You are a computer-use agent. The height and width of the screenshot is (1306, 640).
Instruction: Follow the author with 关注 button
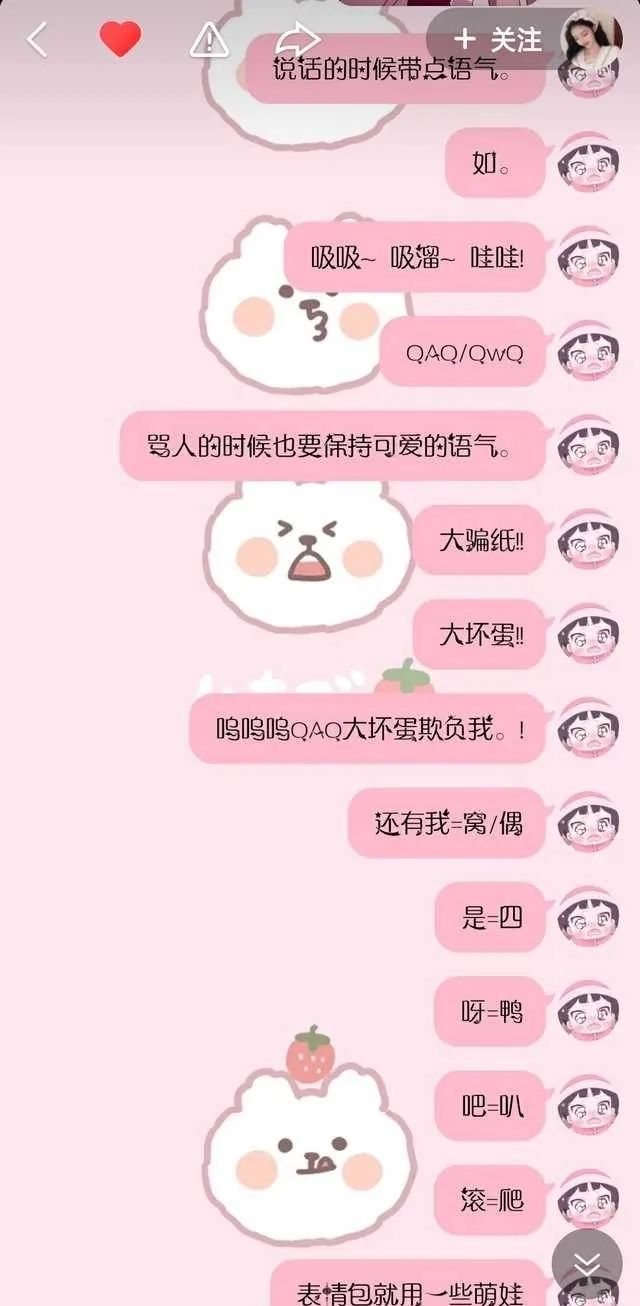pos(498,40)
